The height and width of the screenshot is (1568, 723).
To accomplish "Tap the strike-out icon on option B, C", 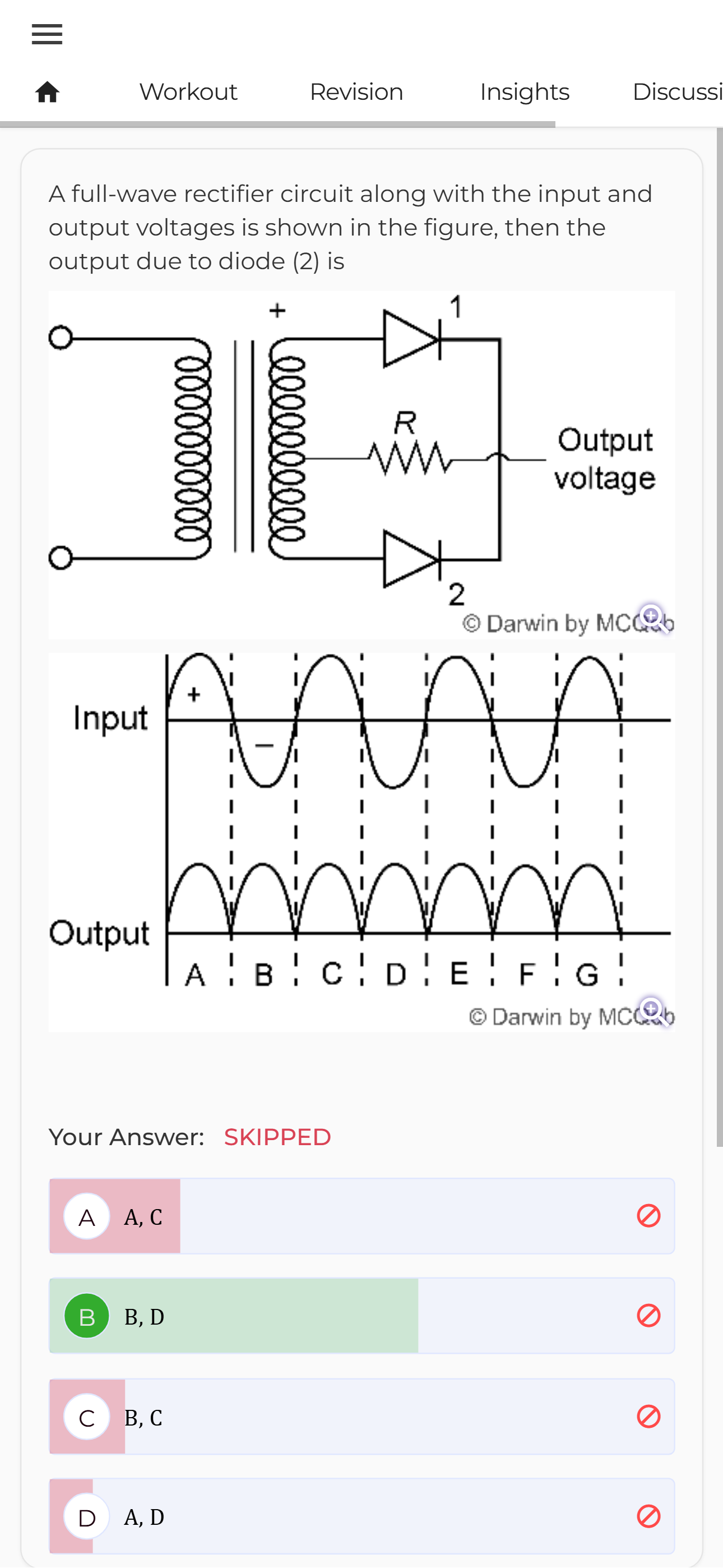I will [648, 1416].
